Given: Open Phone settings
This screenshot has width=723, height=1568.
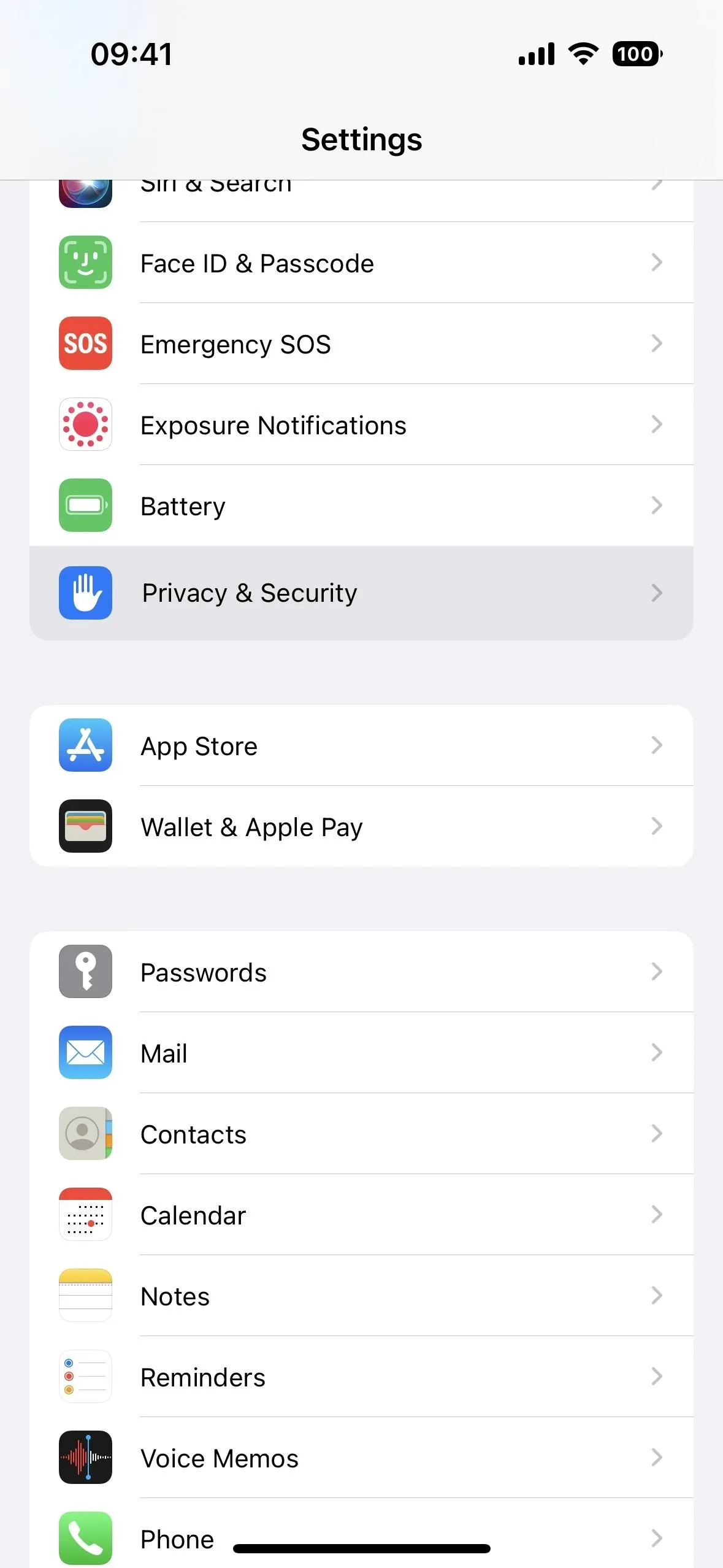Looking at the screenshot, I should 361,1533.
